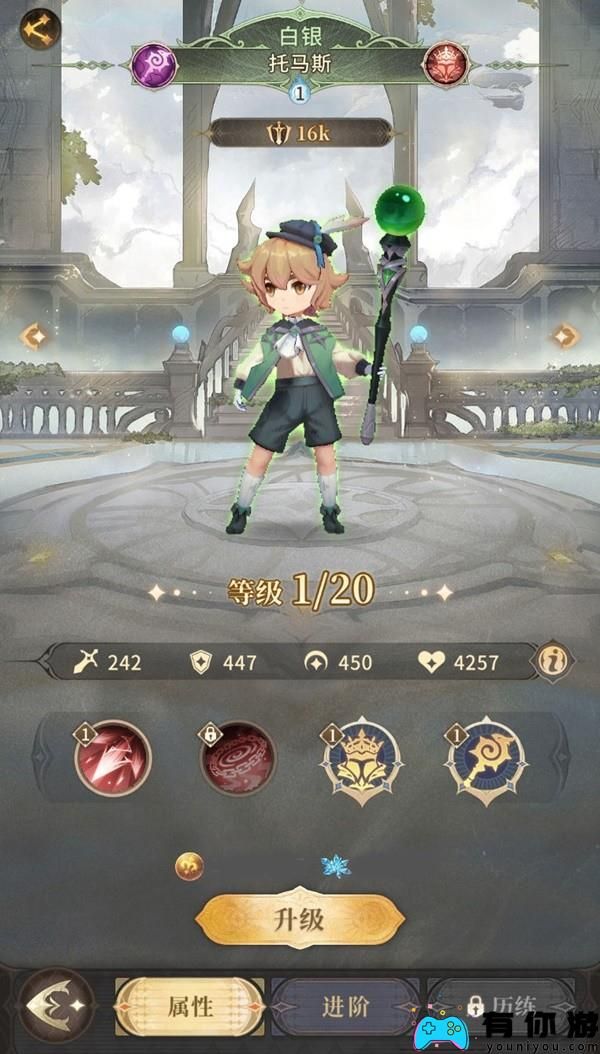Switch to the 属性 tab
Viewport: 600px width, 1054px height.
point(189,1006)
